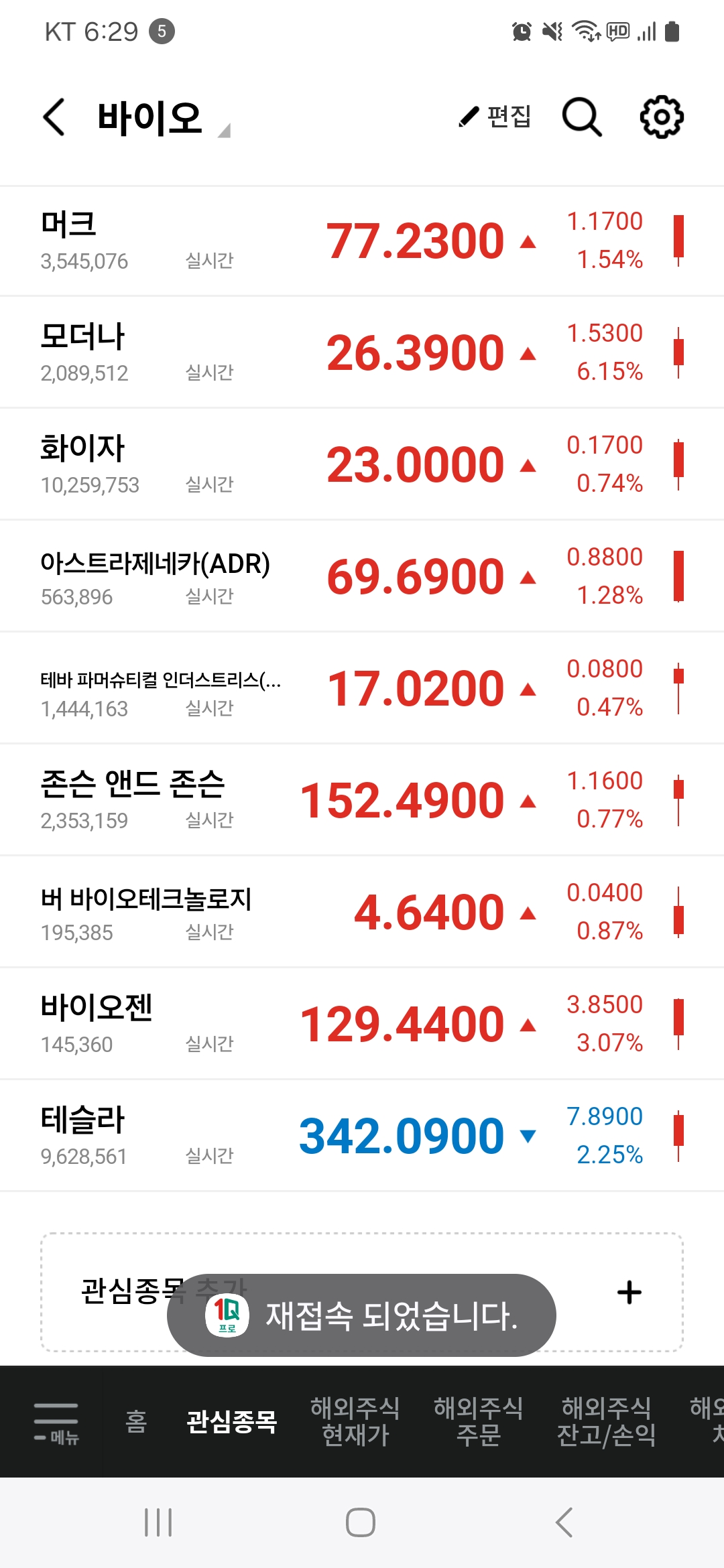Open settings via the gear icon
724x1568 pixels.
click(662, 117)
